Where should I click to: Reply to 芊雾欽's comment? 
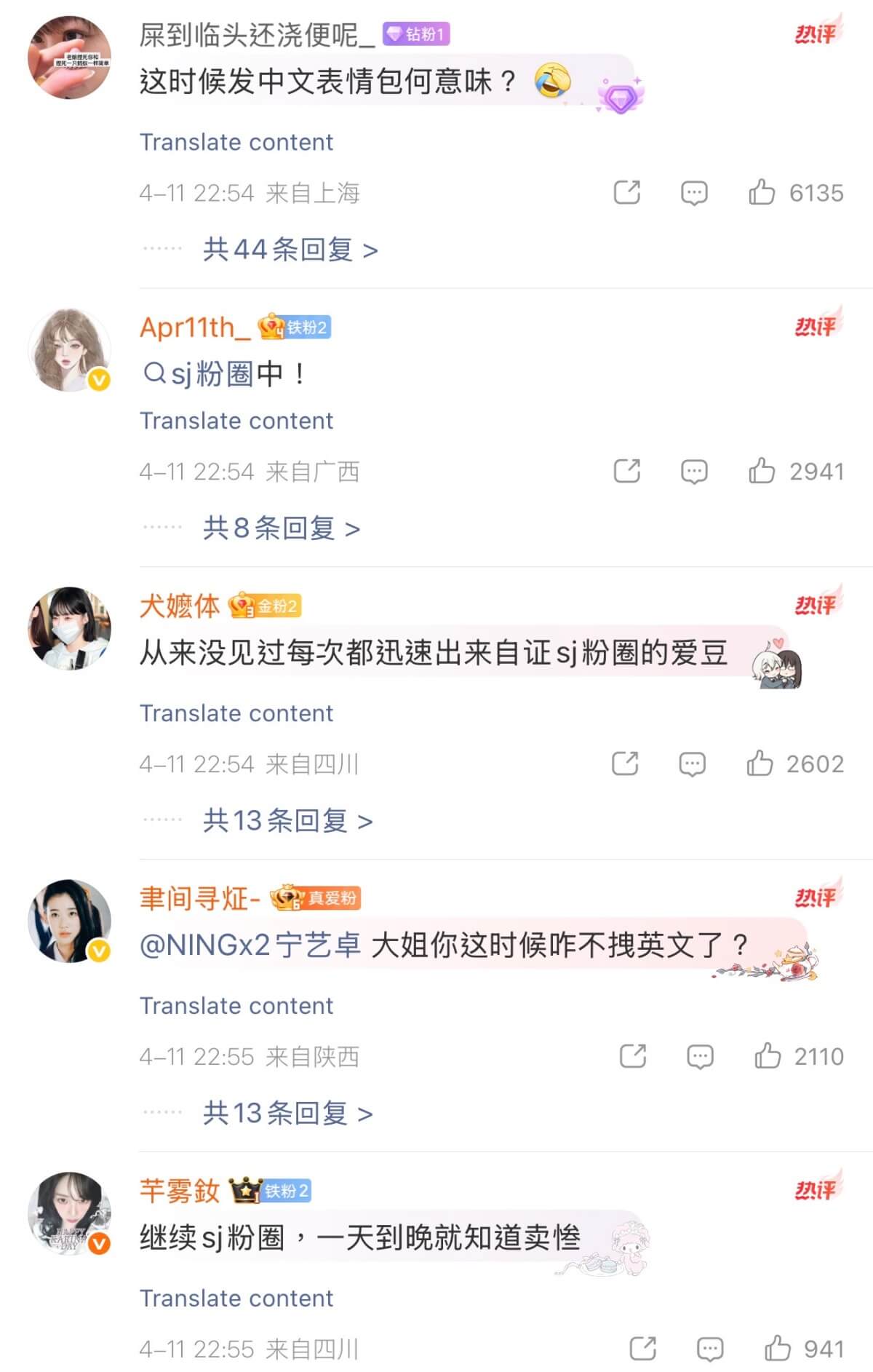tap(710, 1349)
